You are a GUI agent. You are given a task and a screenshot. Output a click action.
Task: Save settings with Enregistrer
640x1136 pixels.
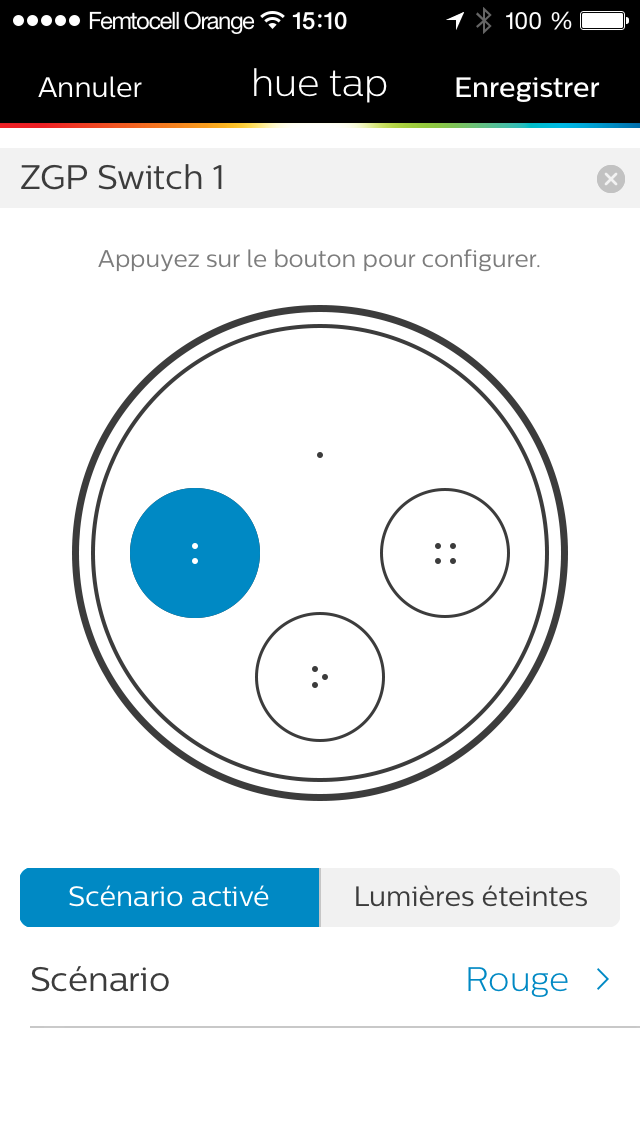pos(526,88)
